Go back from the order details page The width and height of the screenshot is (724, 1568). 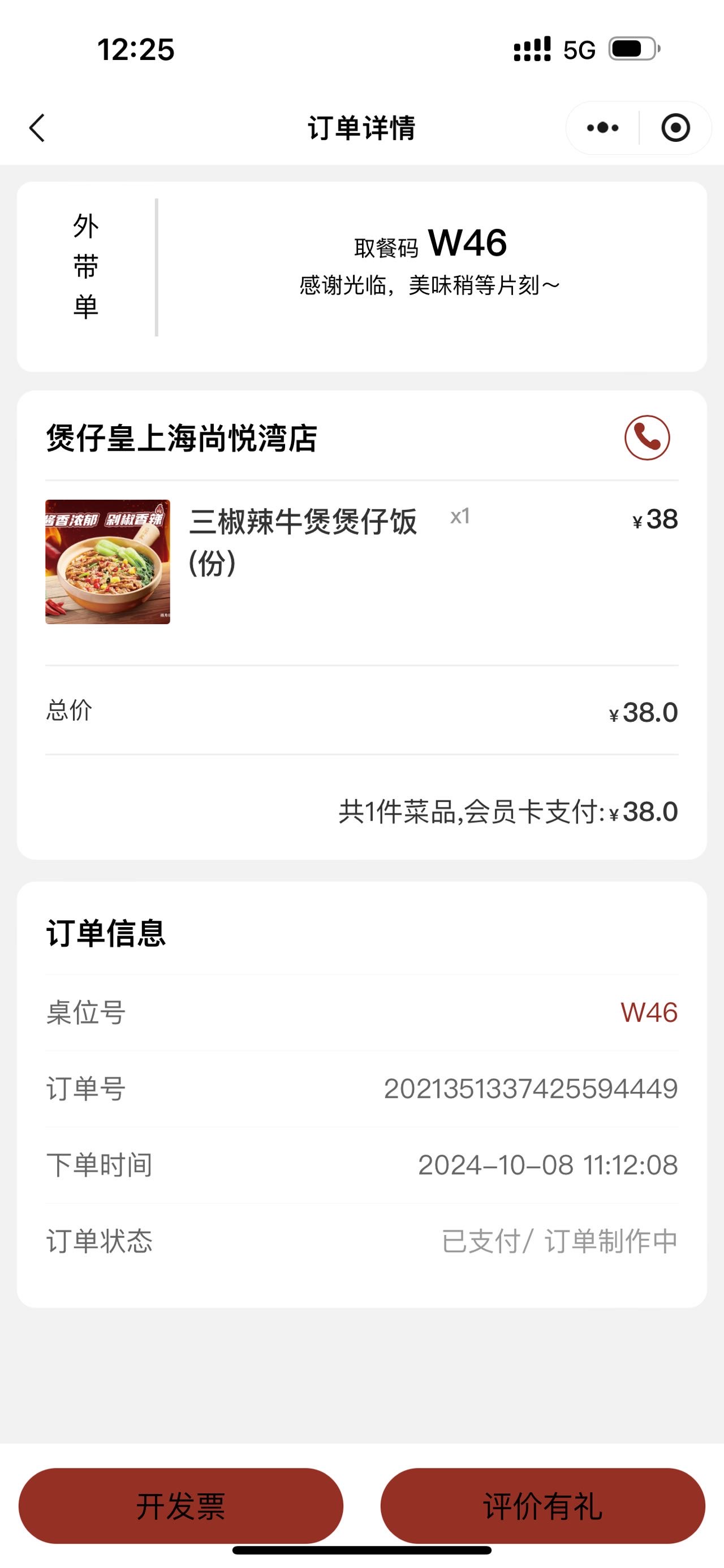click(38, 128)
